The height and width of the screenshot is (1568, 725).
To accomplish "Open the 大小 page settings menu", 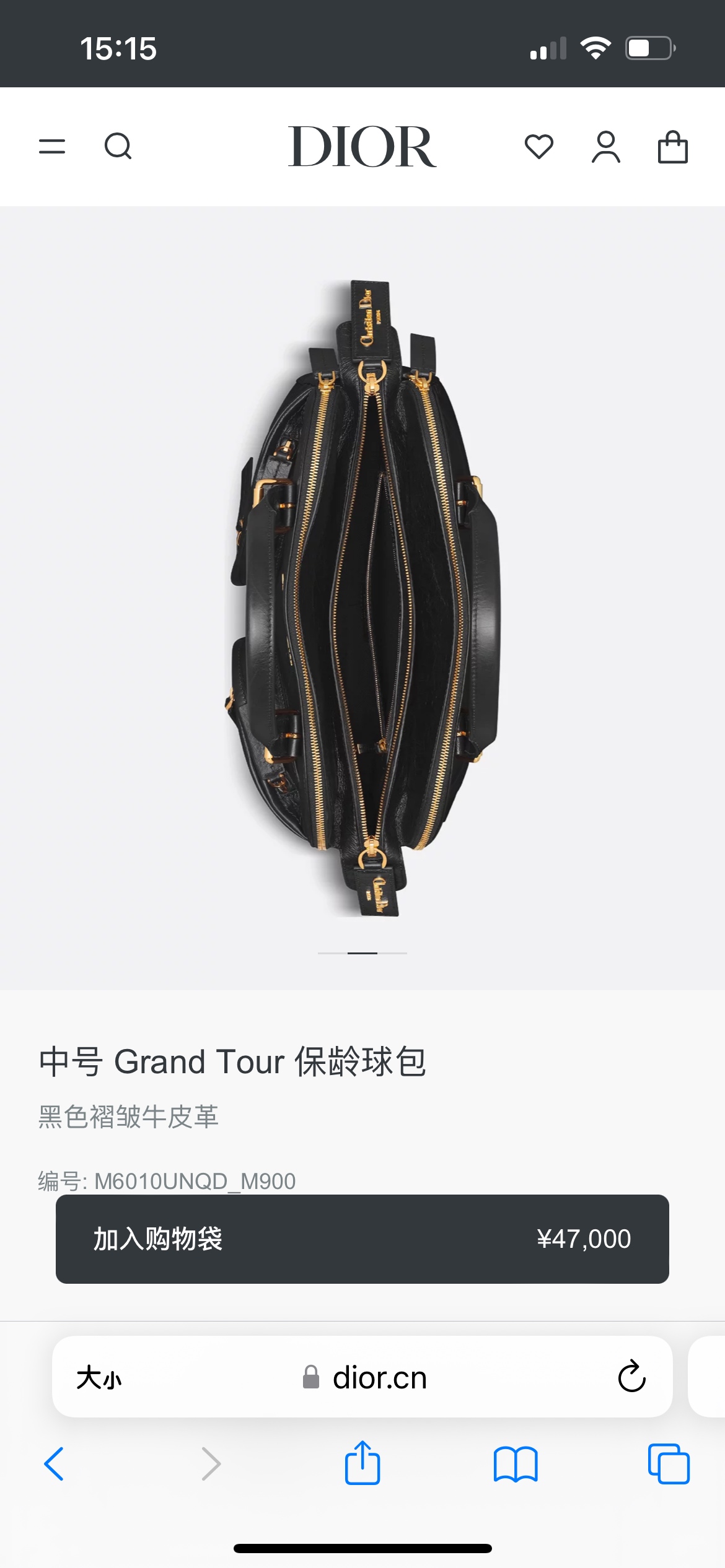I will 99,1378.
